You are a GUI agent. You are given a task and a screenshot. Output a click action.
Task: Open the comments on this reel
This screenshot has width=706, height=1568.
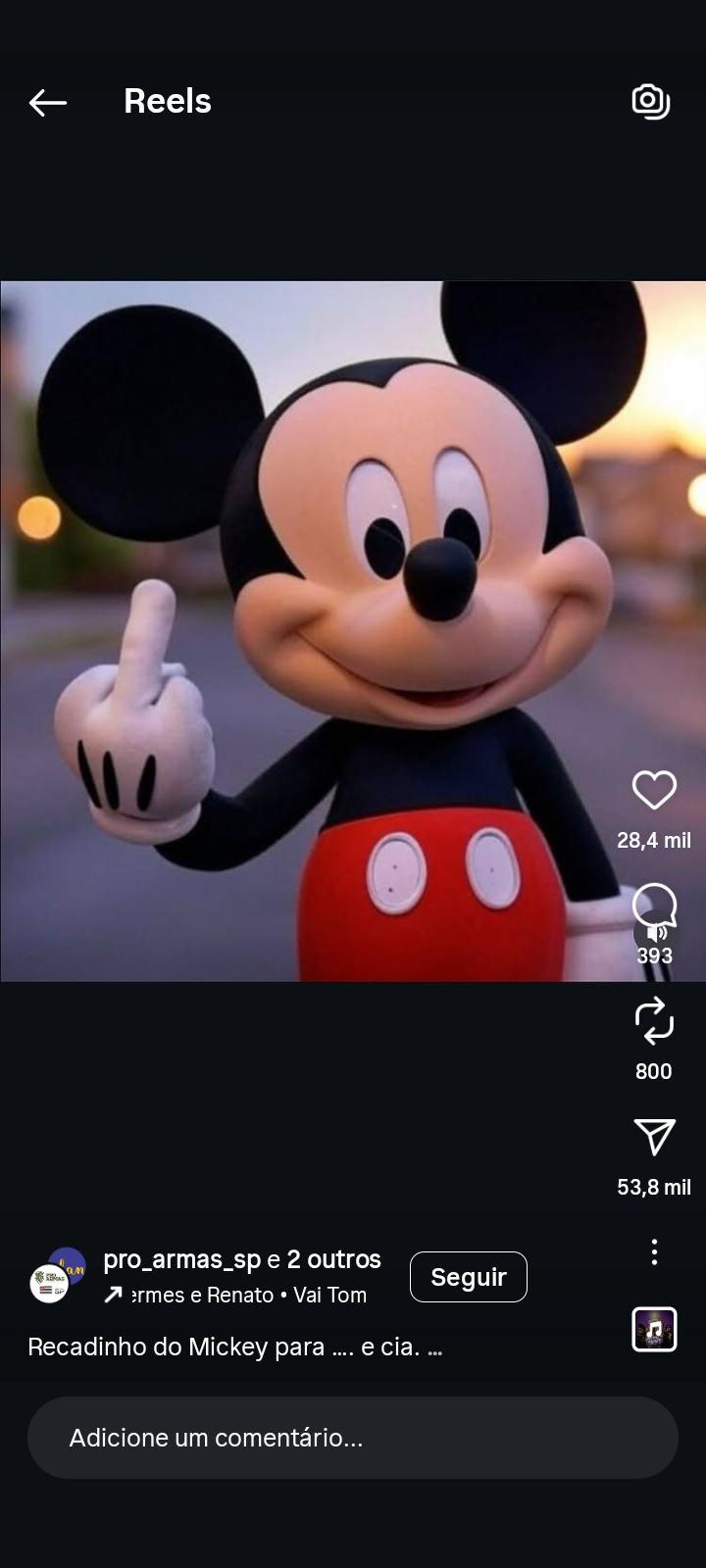654,904
